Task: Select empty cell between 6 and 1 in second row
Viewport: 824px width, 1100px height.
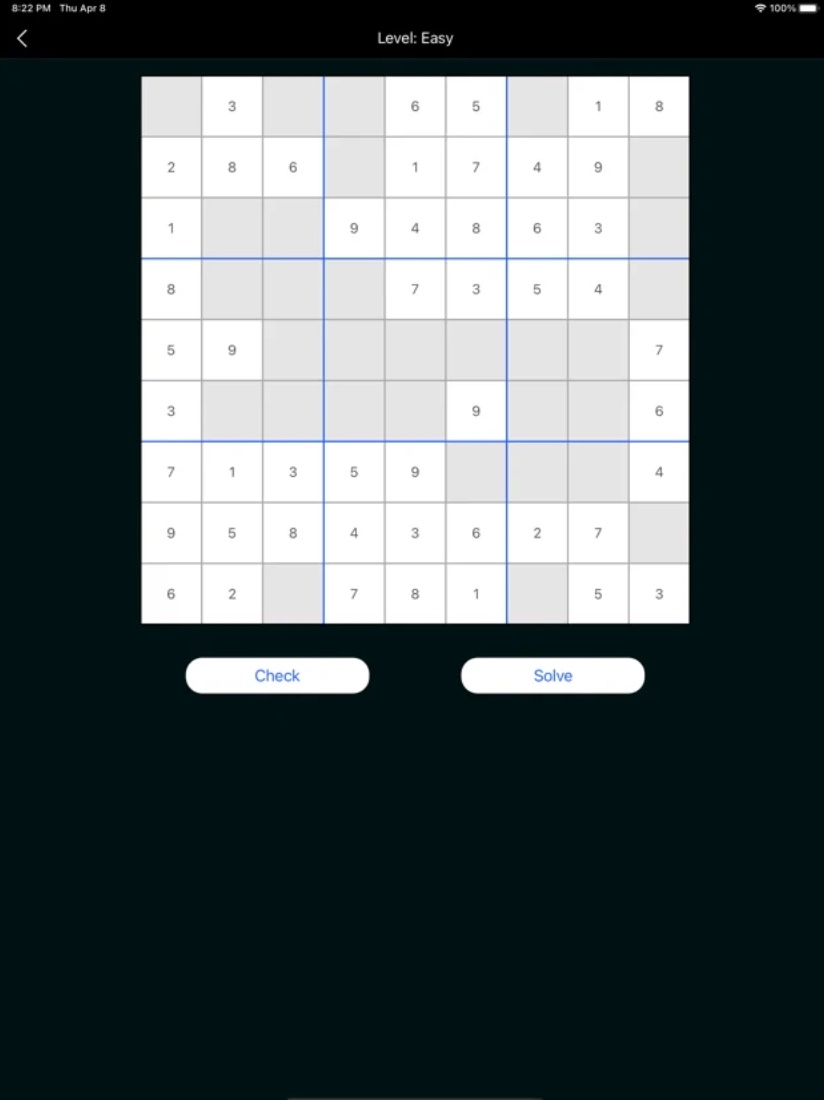Action: coord(354,167)
